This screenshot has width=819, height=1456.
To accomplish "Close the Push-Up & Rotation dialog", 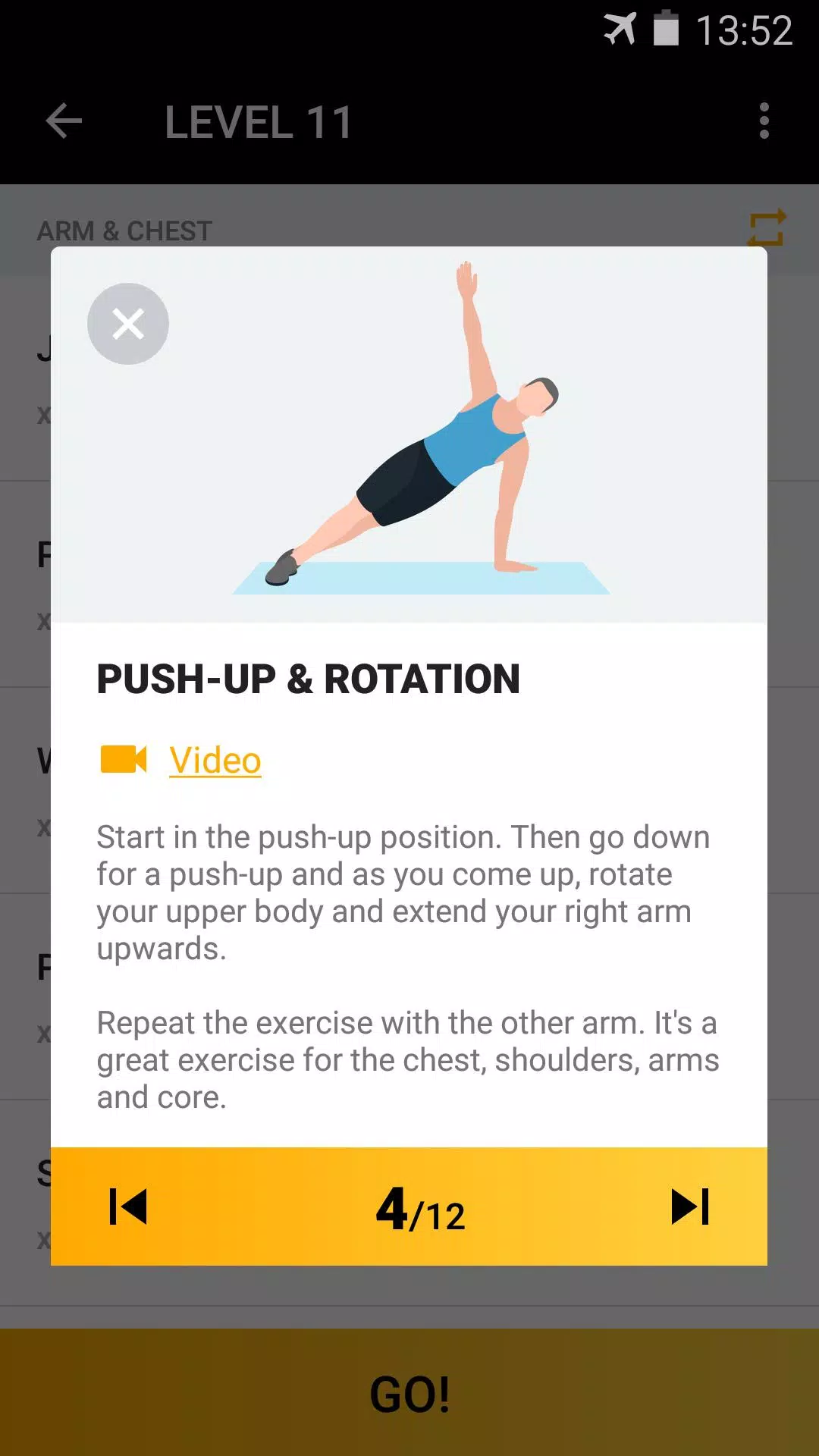I will coord(128,325).
